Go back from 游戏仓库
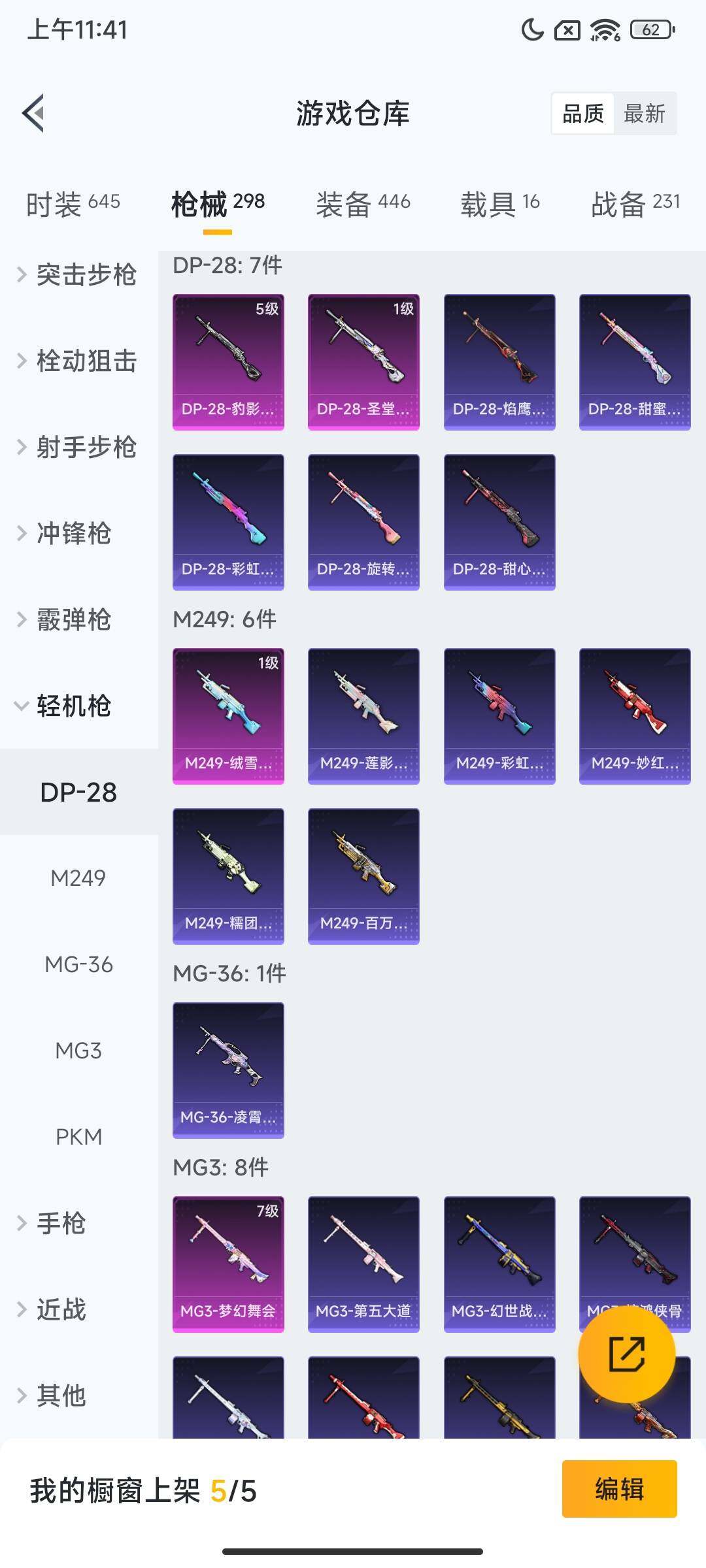The height and width of the screenshot is (1568, 706). pos(34,113)
